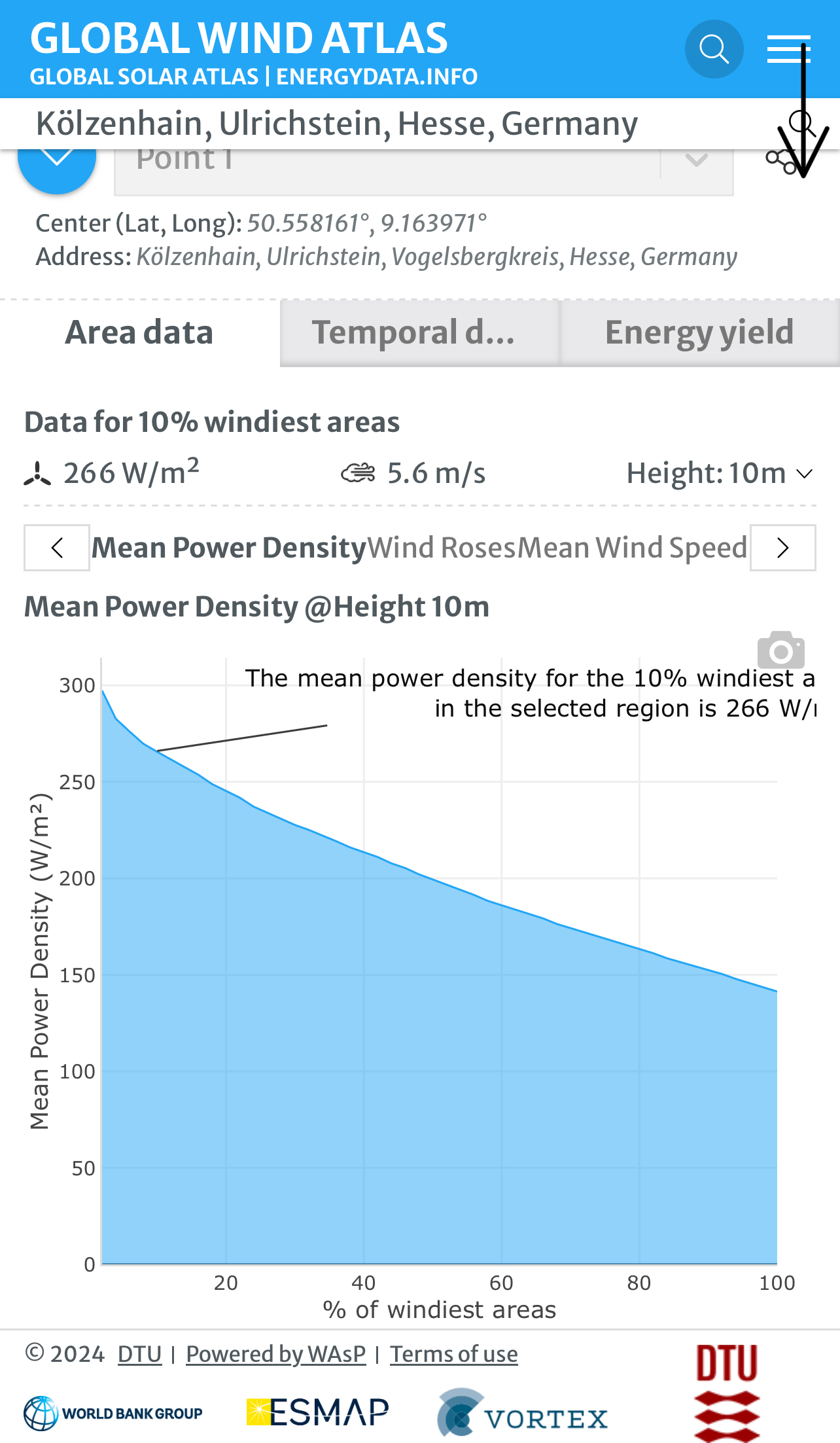Select the Area data tab
This screenshot has width=840, height=1443.
click(139, 332)
